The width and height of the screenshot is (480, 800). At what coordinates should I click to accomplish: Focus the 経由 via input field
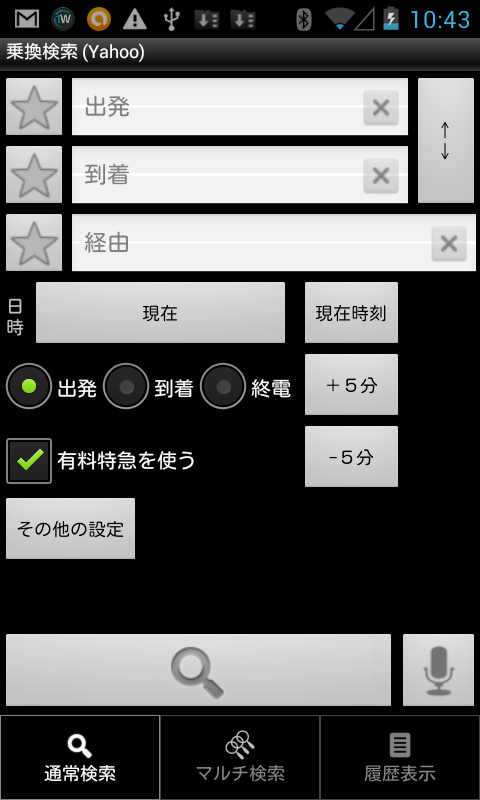coord(274,242)
